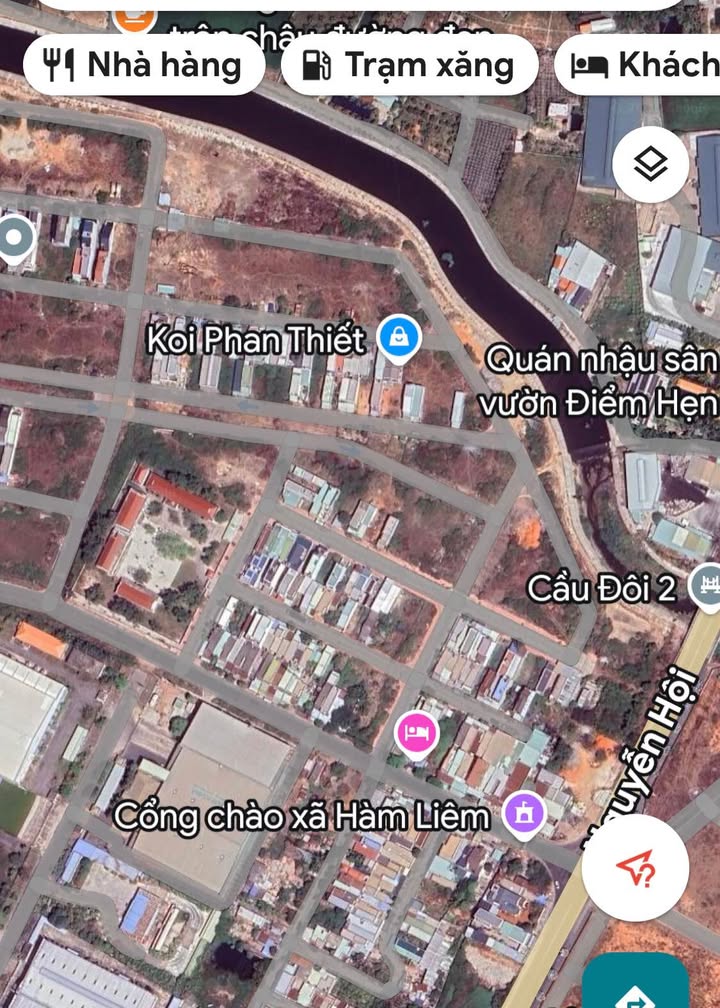This screenshot has width=720, height=1008.
Task: Tap the compass location button
Action: (635, 868)
